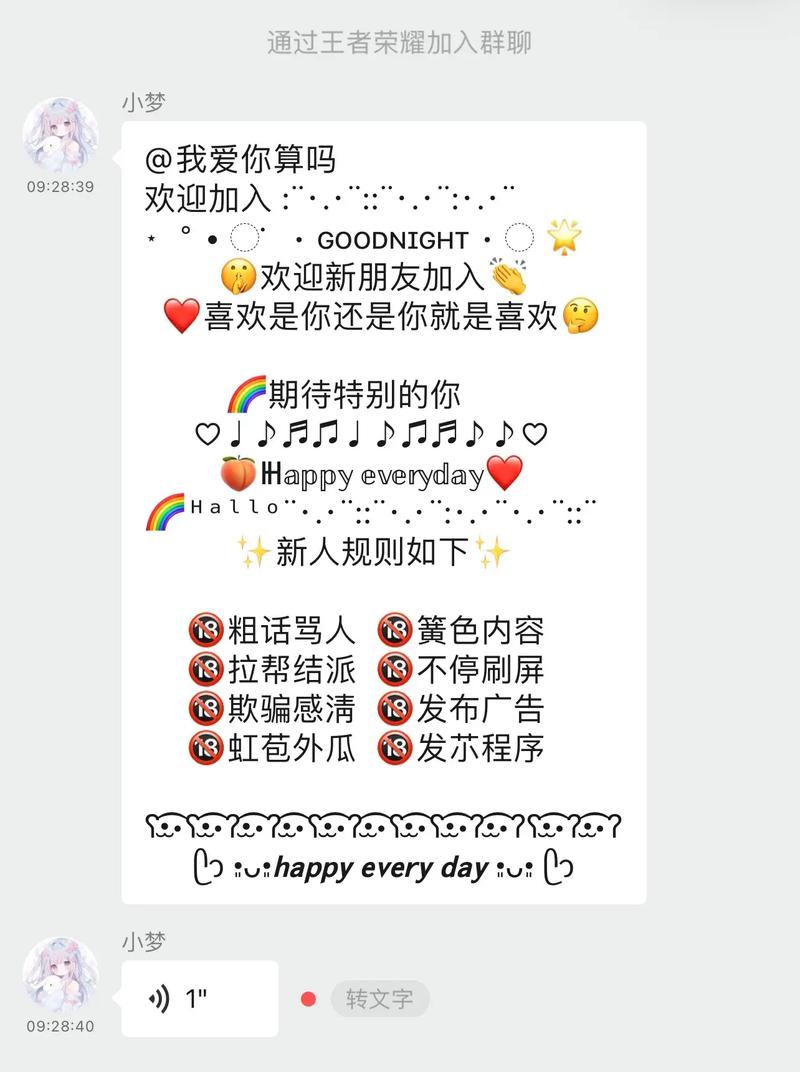The width and height of the screenshot is (800, 1072).
Task: Tap the glowing star emoji beside GOODNIGHT
Action: coord(563,237)
